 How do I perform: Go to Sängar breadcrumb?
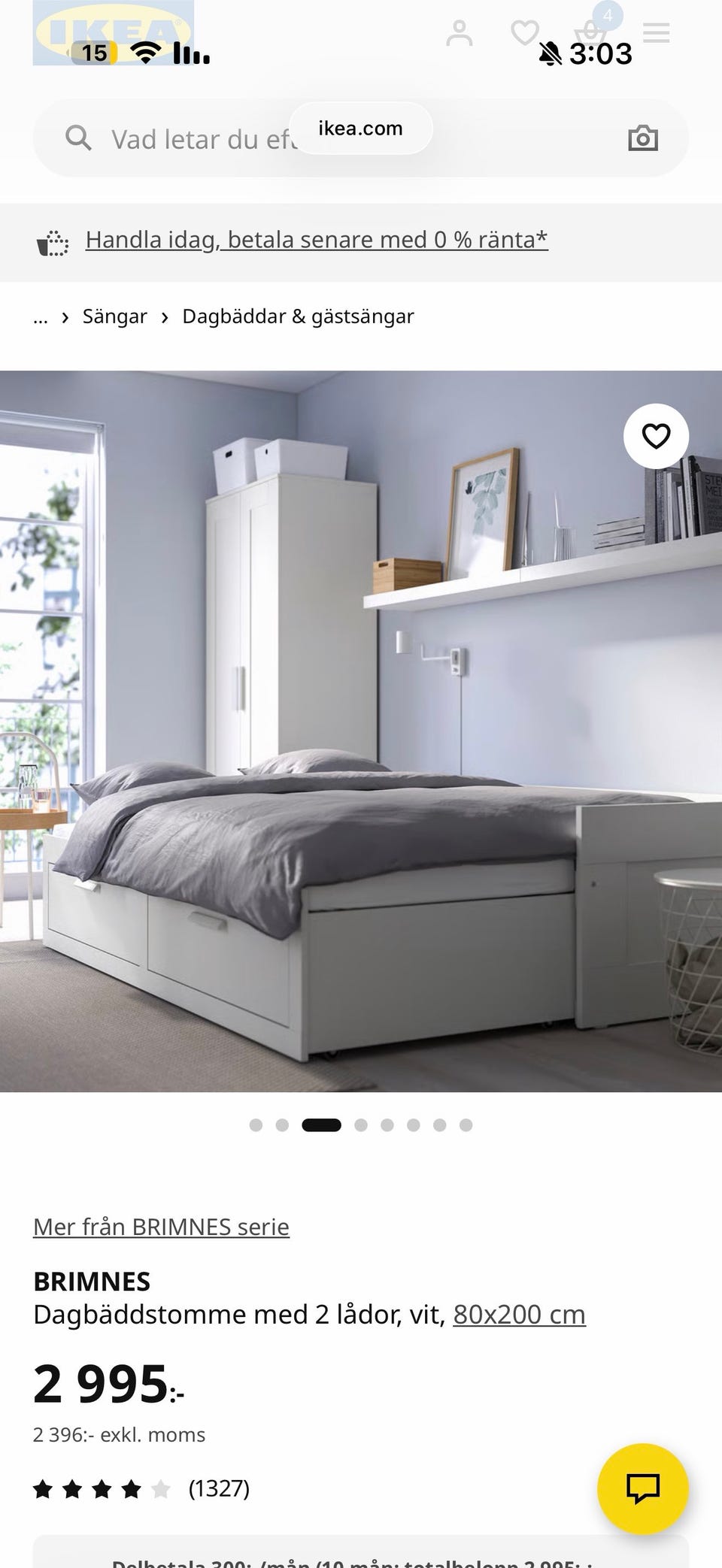[114, 316]
